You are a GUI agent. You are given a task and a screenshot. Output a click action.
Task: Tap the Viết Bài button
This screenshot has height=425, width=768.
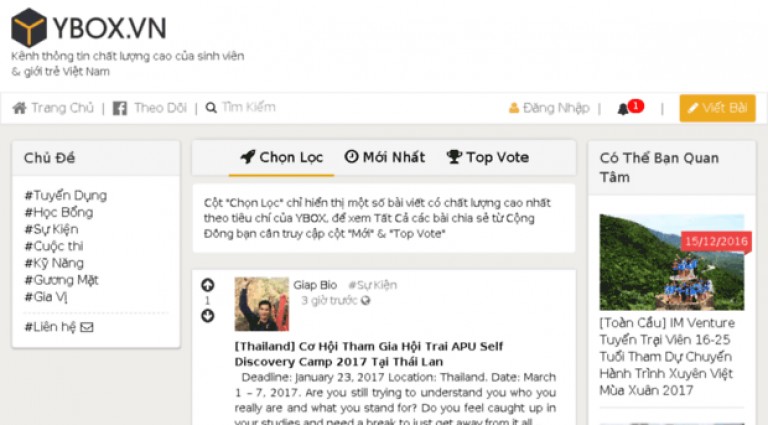[x=717, y=108]
